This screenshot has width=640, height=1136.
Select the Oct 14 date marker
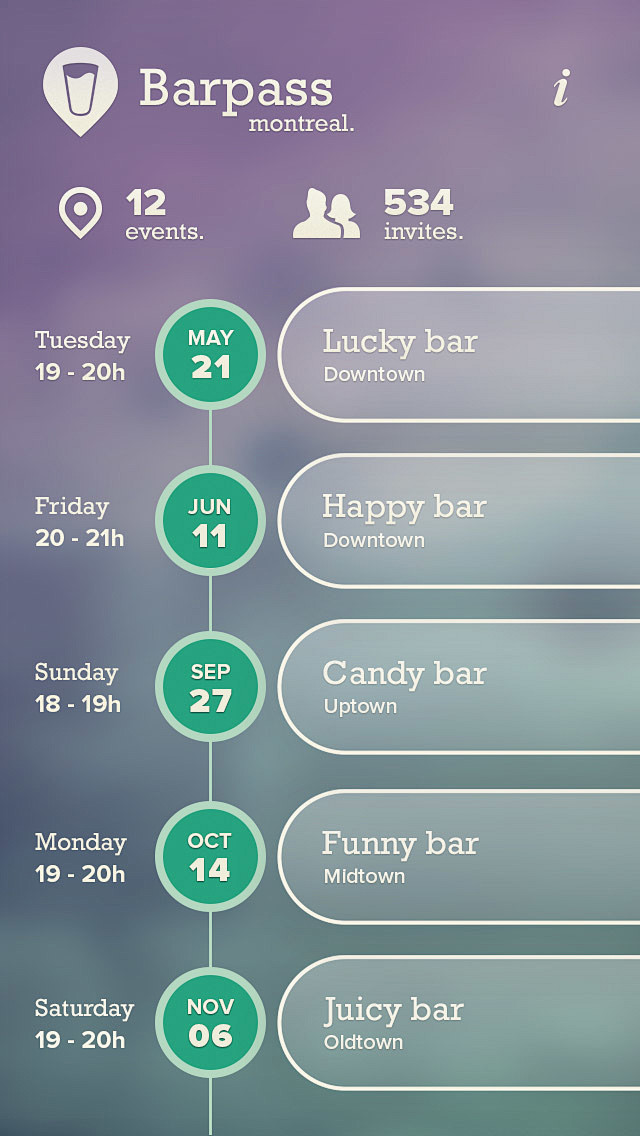210,856
